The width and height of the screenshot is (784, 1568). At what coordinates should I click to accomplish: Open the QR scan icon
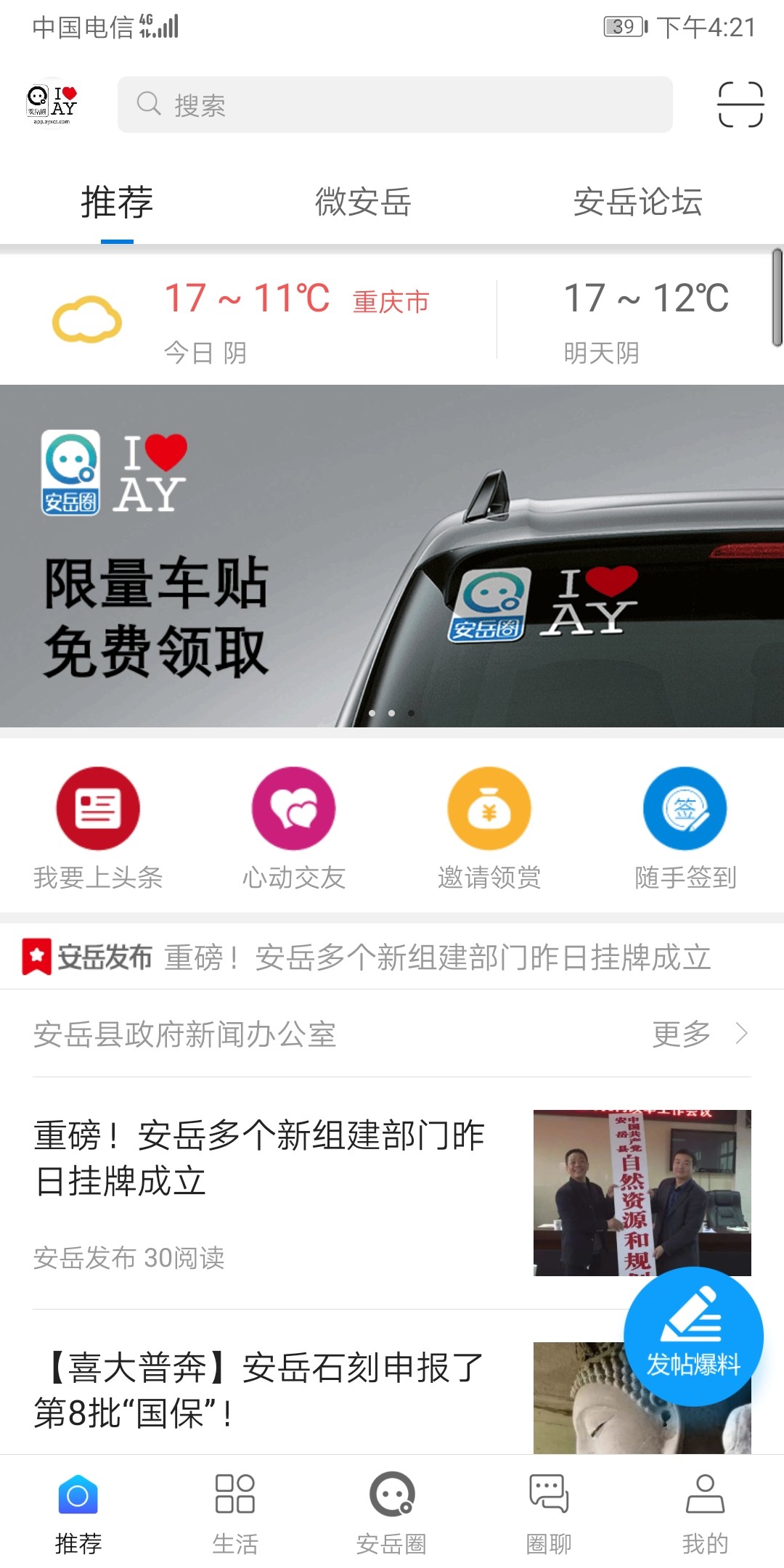click(x=740, y=105)
